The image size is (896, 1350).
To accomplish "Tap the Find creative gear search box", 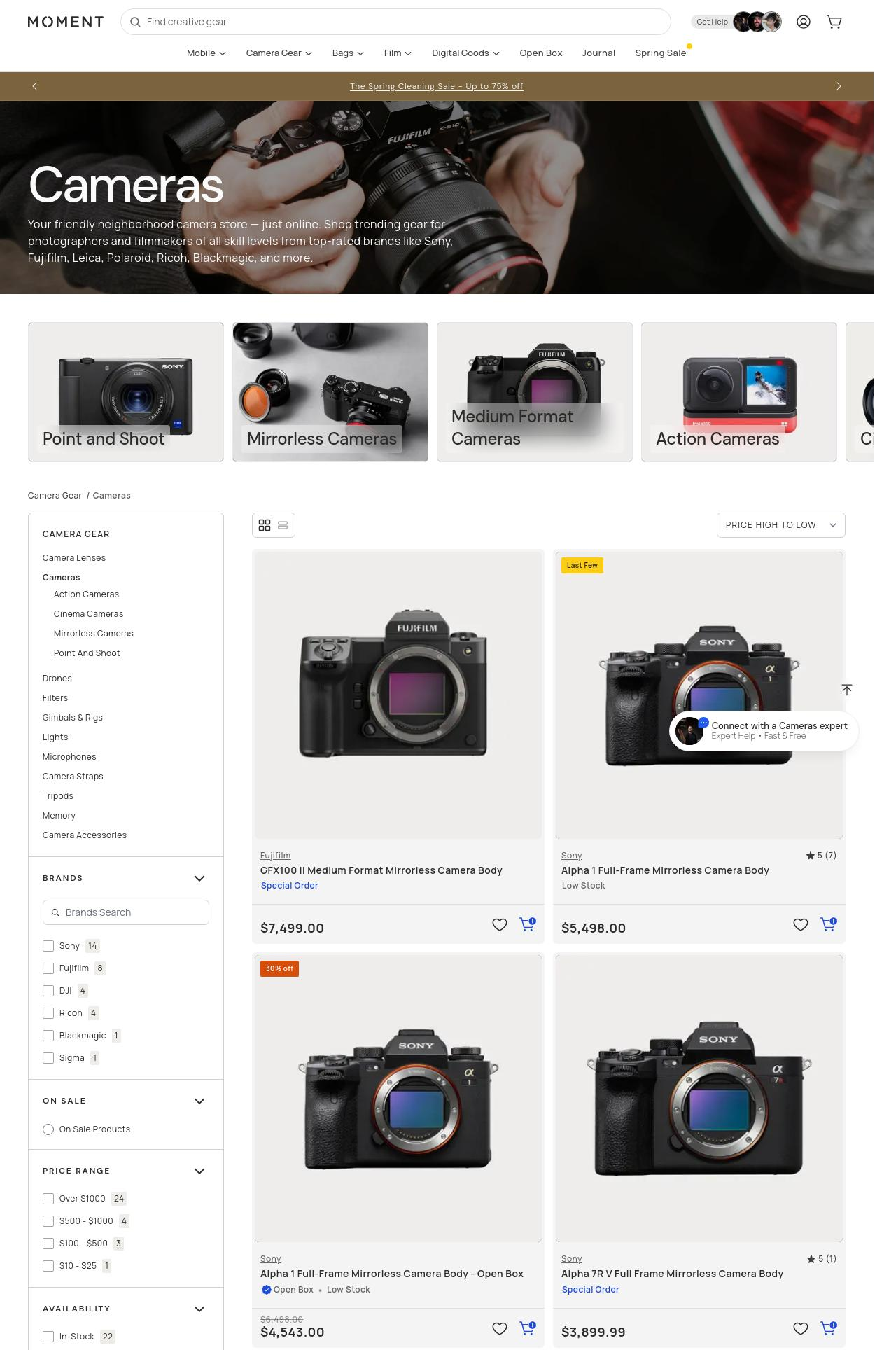I will pos(395,22).
